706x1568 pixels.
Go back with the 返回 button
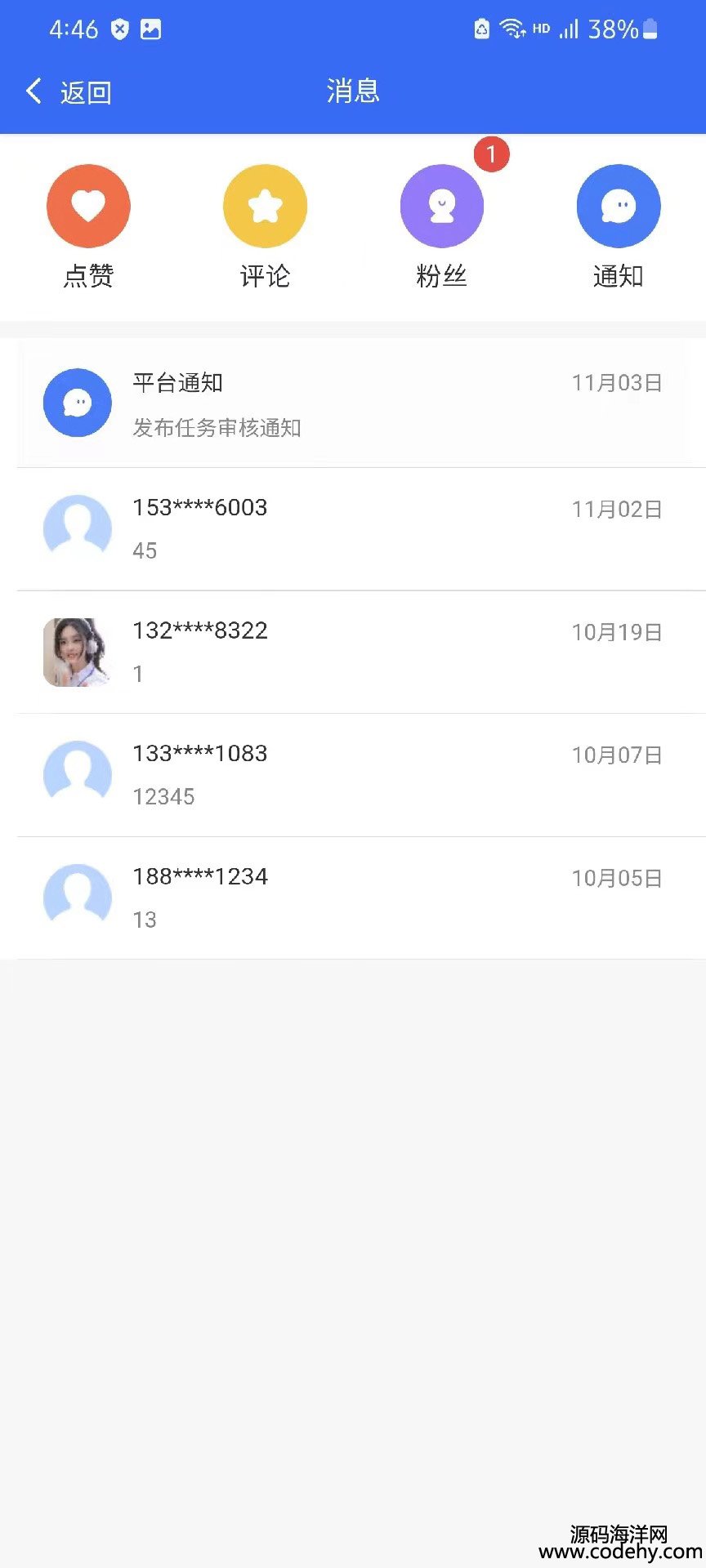[x=69, y=91]
